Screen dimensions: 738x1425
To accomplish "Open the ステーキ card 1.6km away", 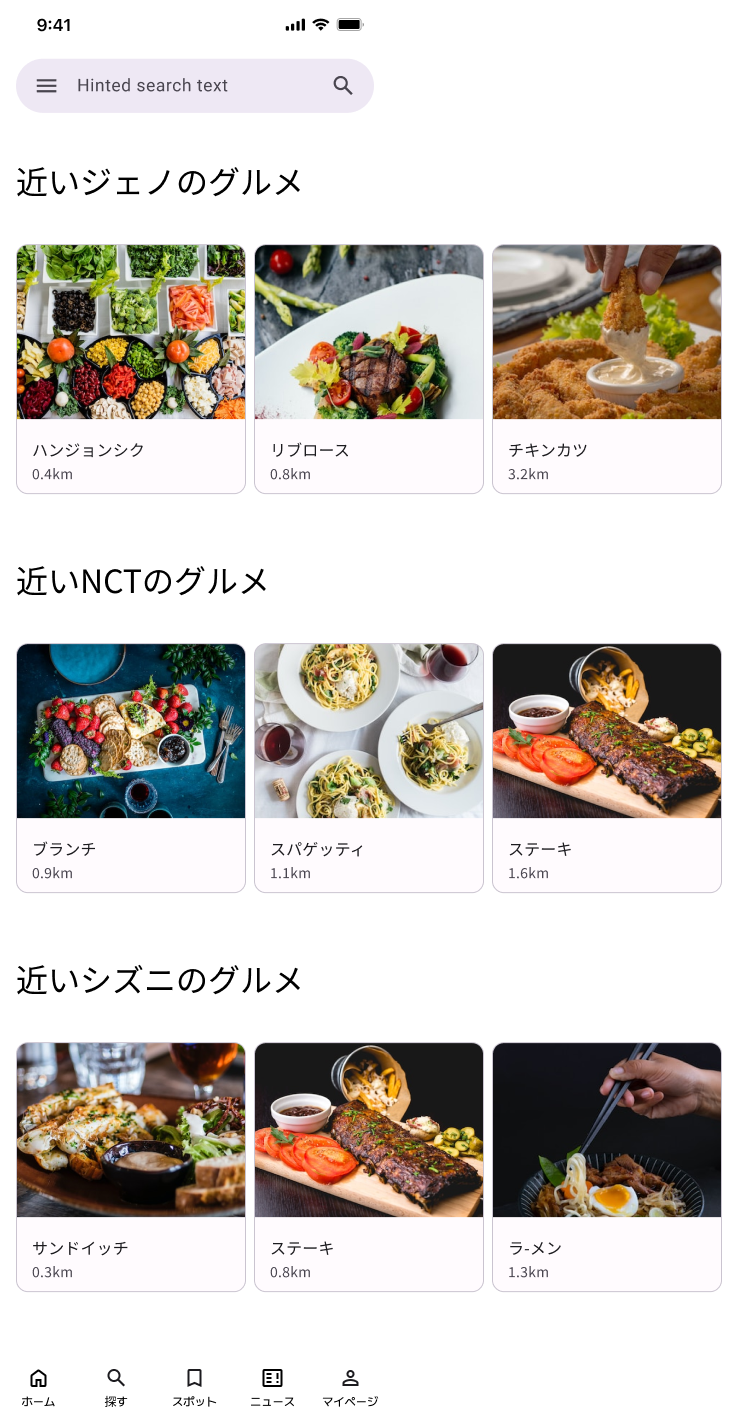I will (607, 768).
